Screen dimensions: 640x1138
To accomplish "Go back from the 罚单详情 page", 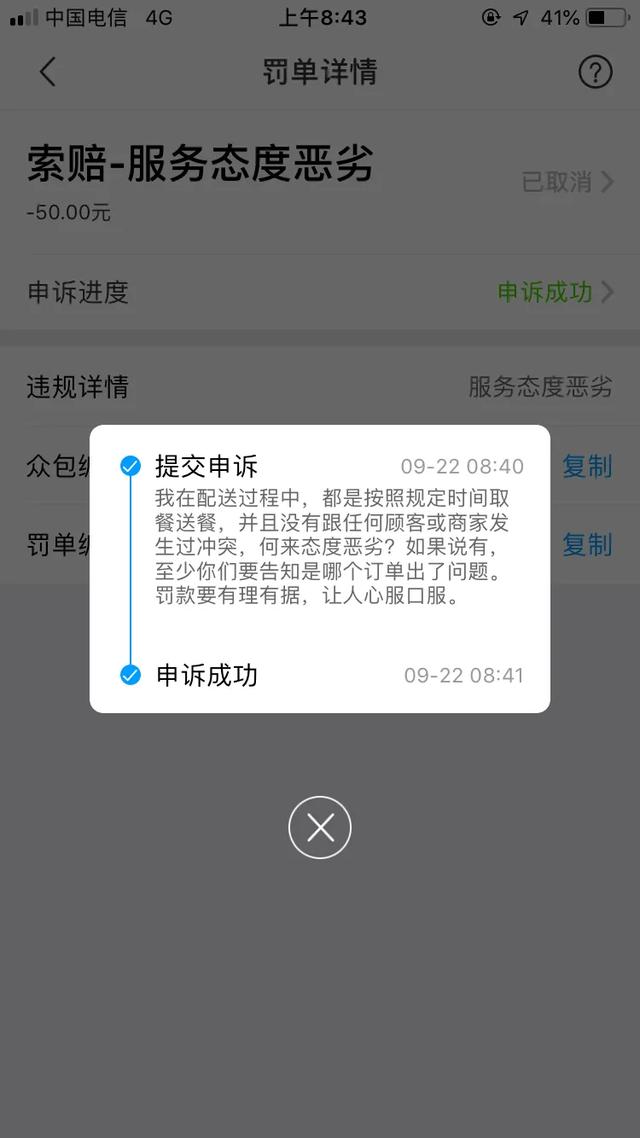I will (48, 72).
